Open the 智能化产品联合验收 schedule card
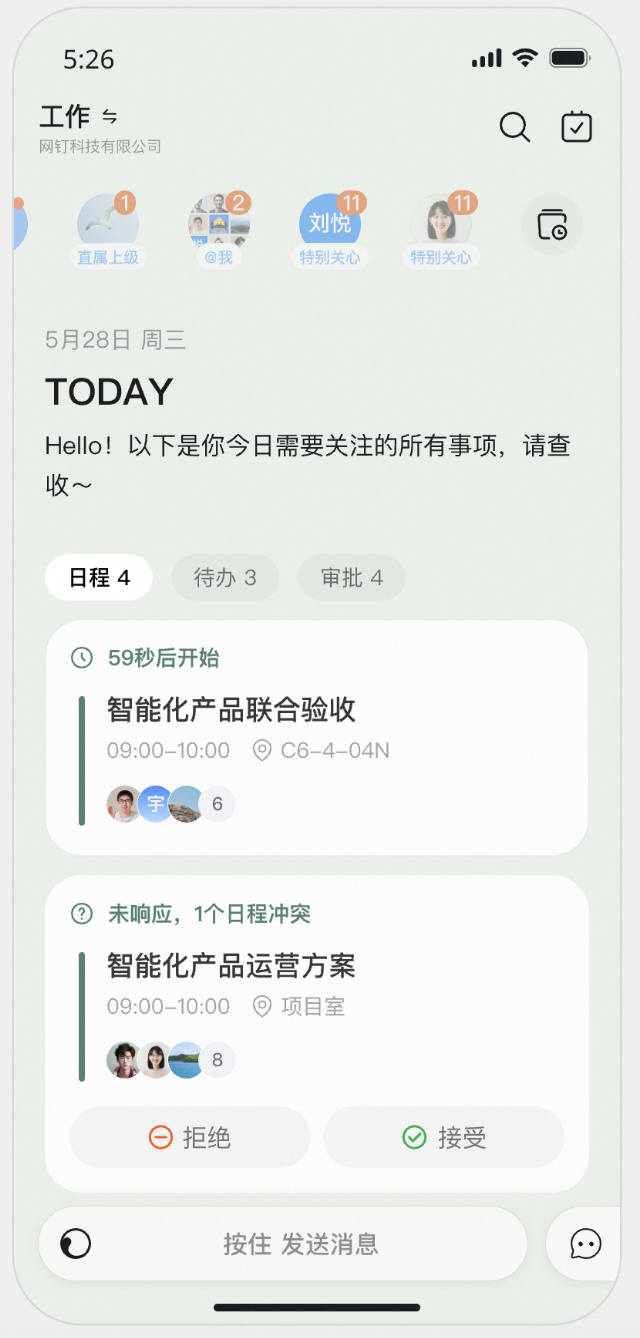Screen dimensions: 640x1338 tap(317, 738)
